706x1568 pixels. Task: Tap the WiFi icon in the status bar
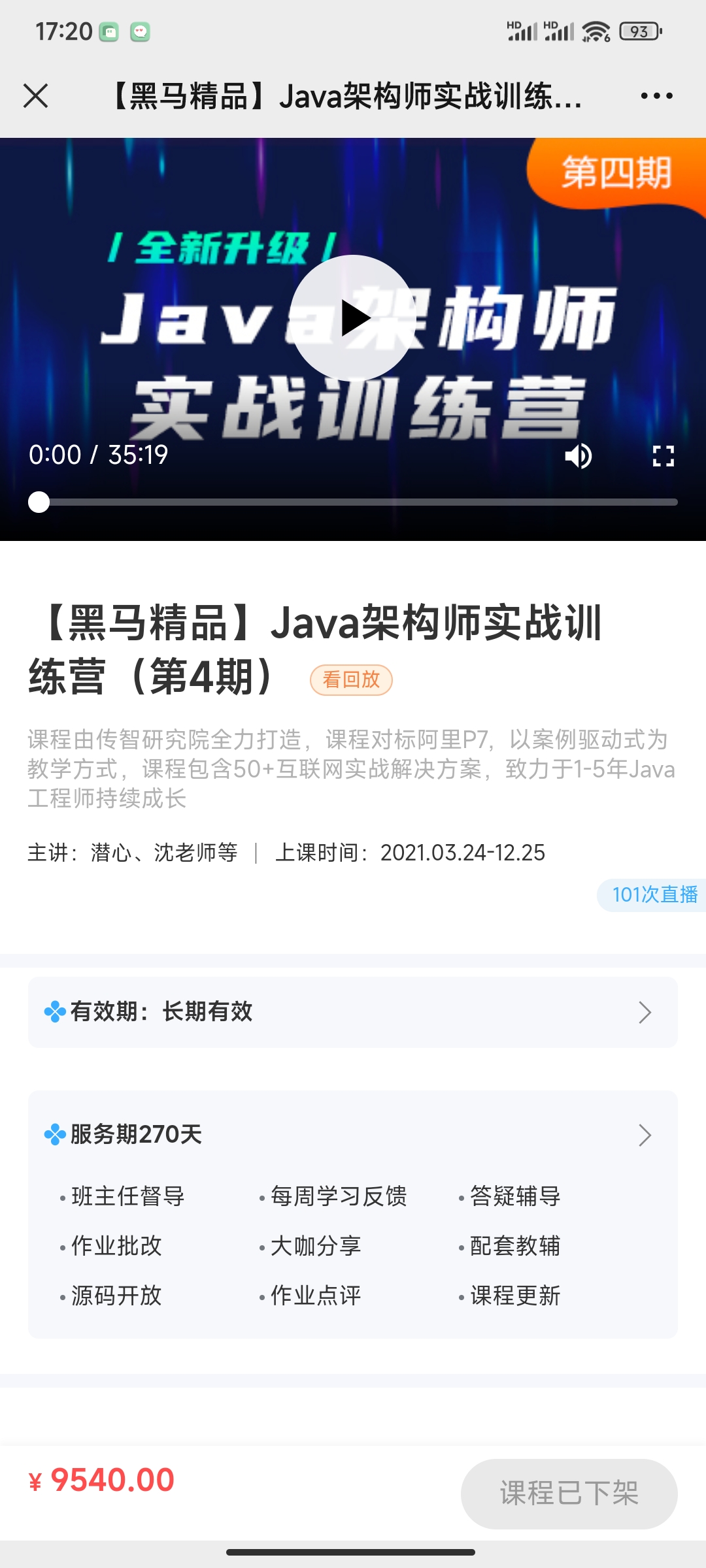point(595,29)
